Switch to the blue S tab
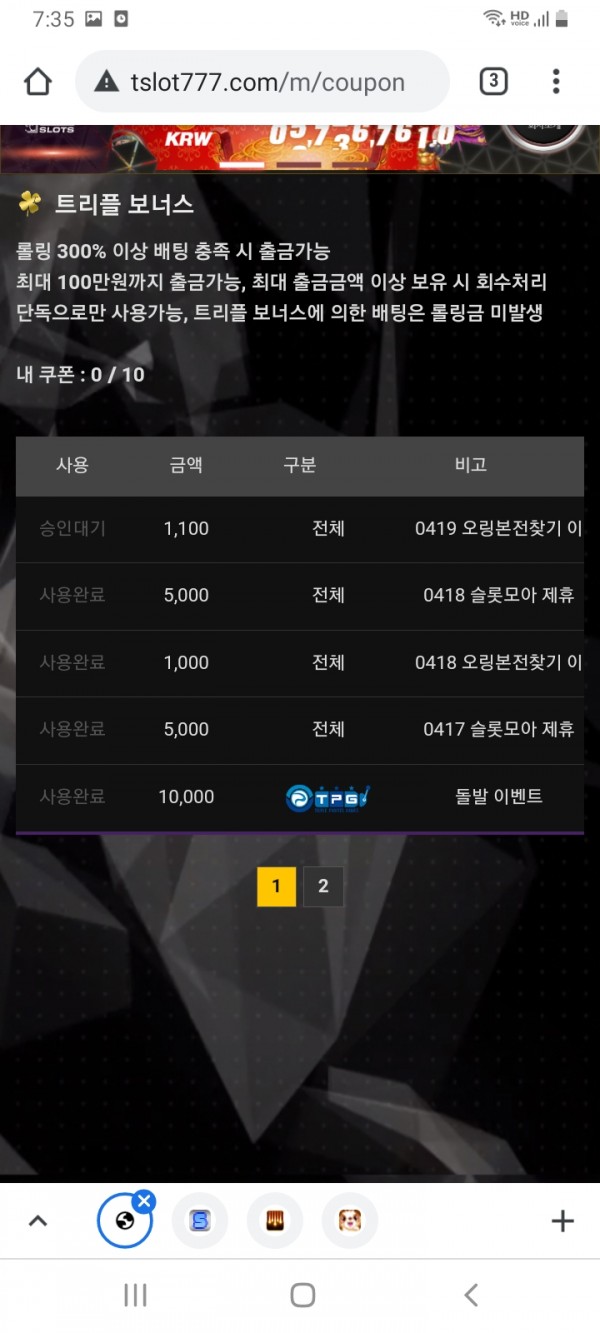Screen dimensions: 600x1333 [x=200, y=1221]
